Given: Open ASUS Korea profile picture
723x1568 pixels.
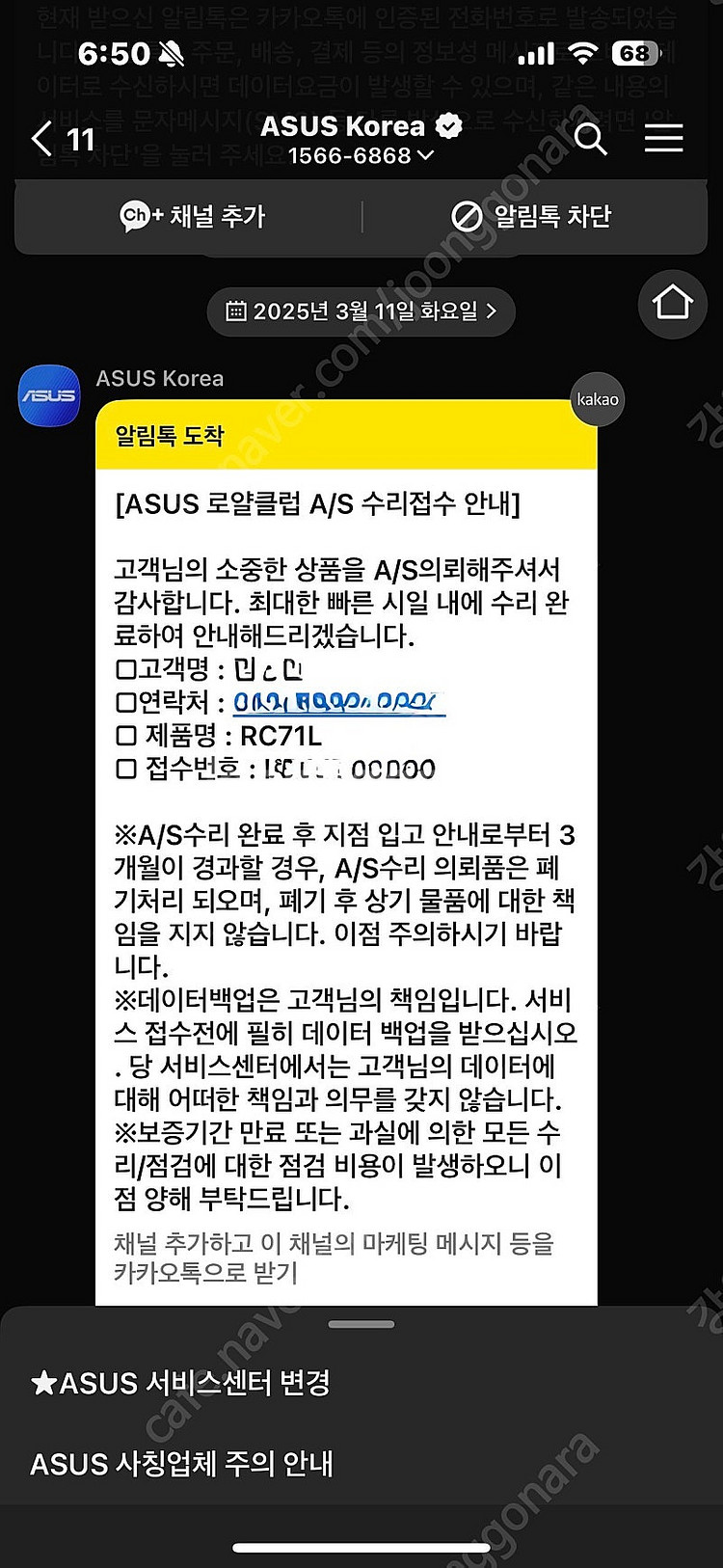Looking at the screenshot, I should pos(49,395).
